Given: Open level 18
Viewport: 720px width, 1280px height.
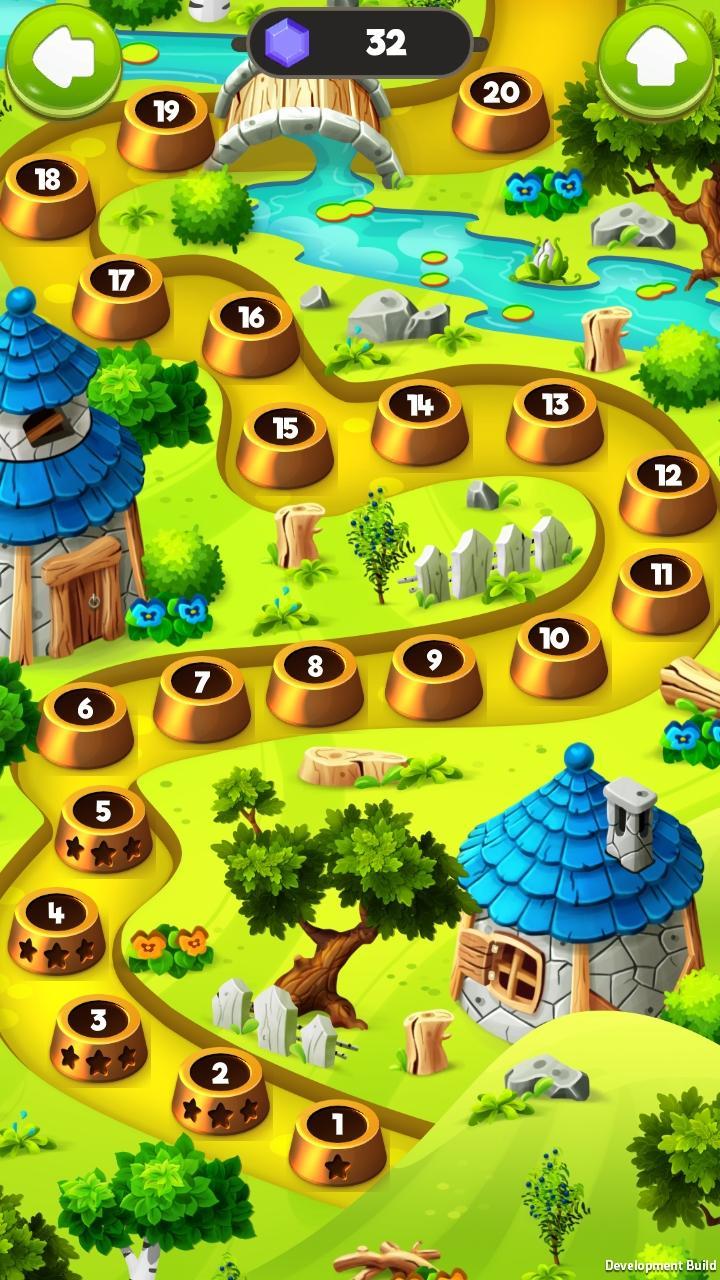Looking at the screenshot, I should coord(48,194).
